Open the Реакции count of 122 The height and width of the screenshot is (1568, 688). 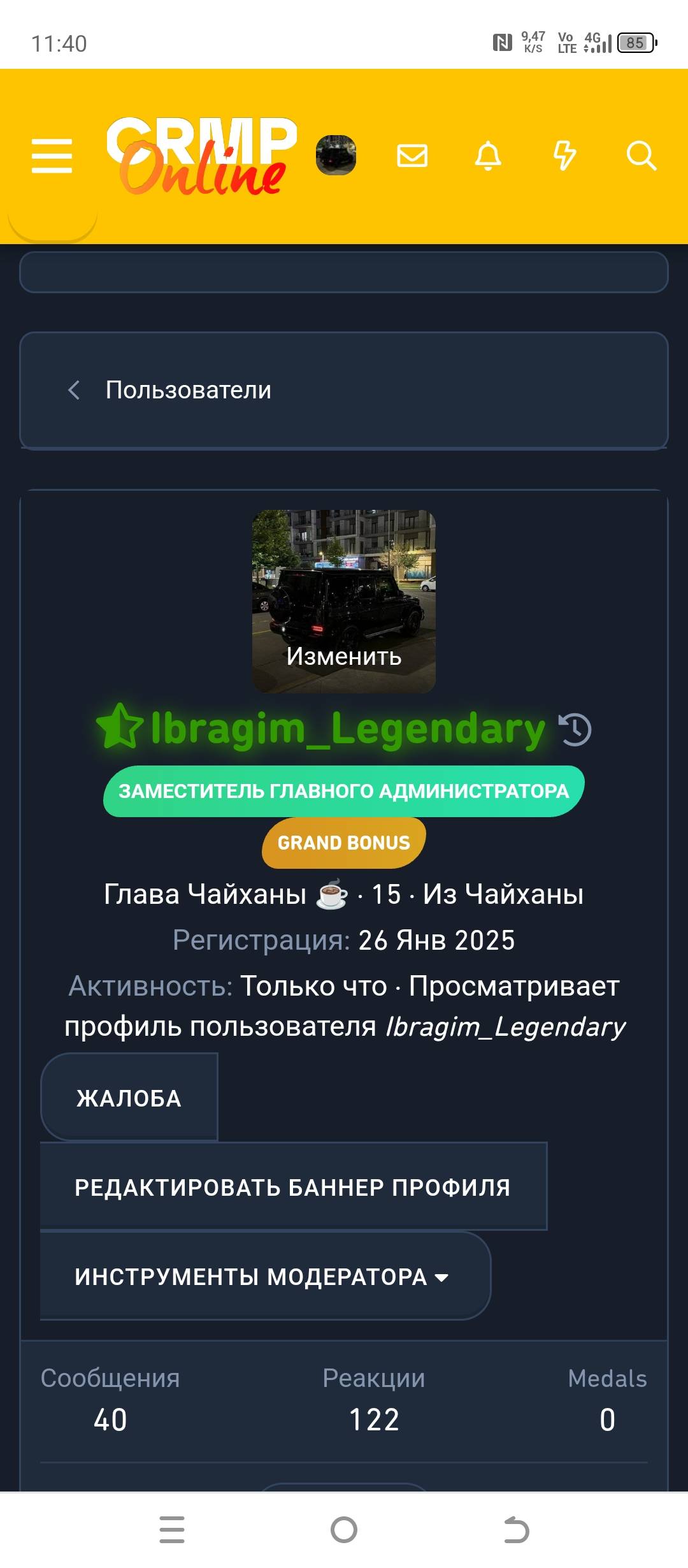click(x=374, y=1419)
